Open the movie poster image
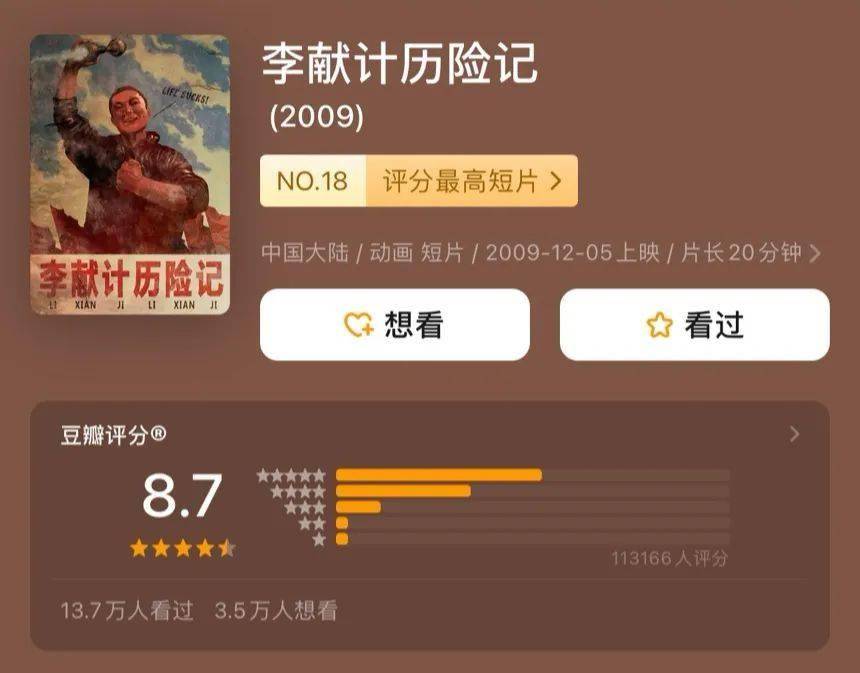The width and height of the screenshot is (860, 673). pos(130,175)
